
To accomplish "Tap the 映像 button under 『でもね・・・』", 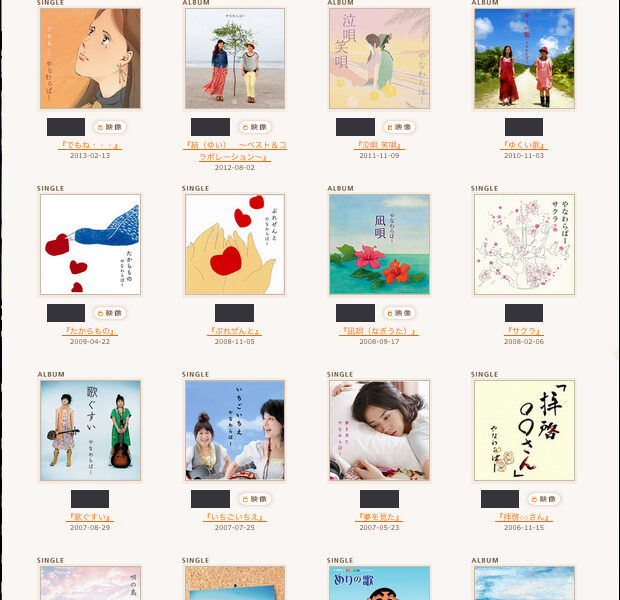I will [x=110, y=127].
